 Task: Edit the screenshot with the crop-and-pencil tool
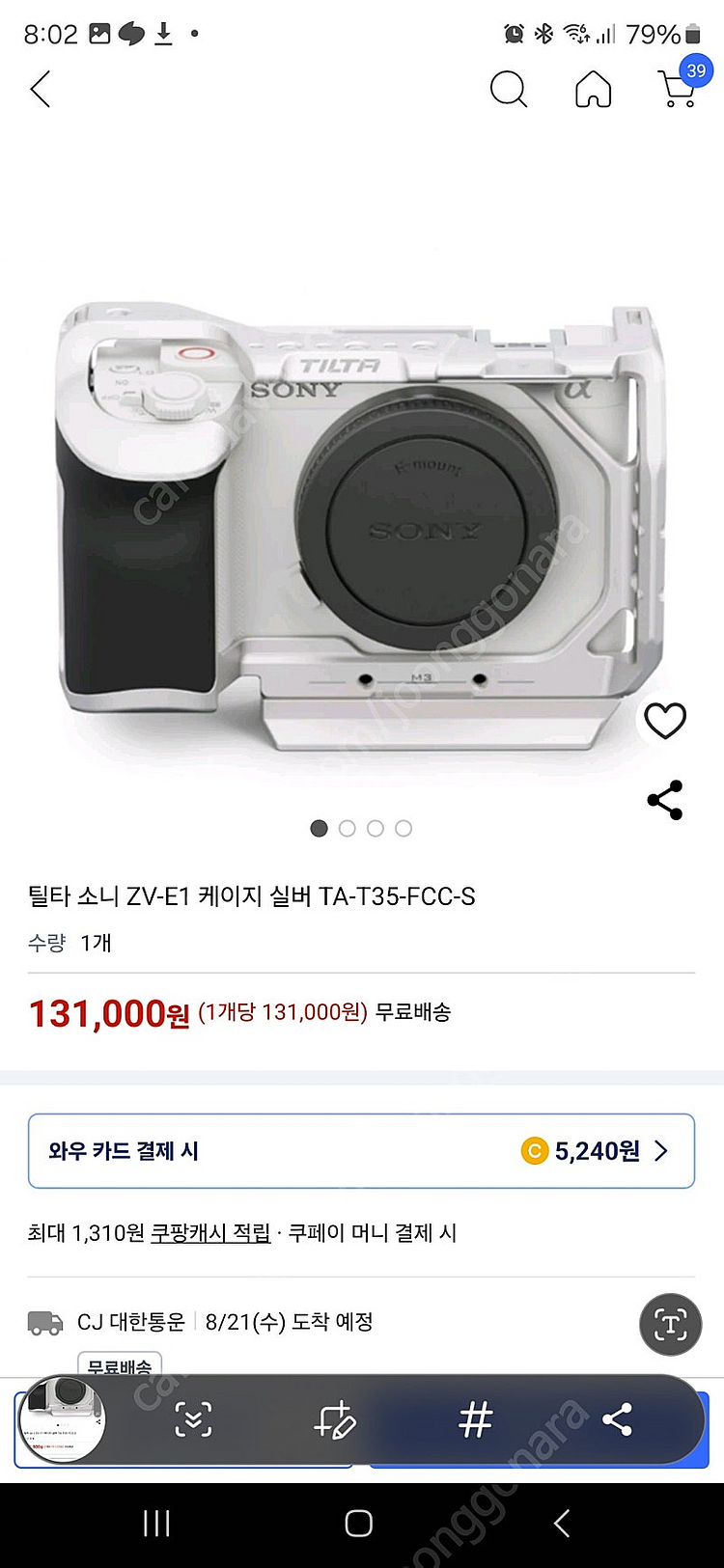point(335,1419)
